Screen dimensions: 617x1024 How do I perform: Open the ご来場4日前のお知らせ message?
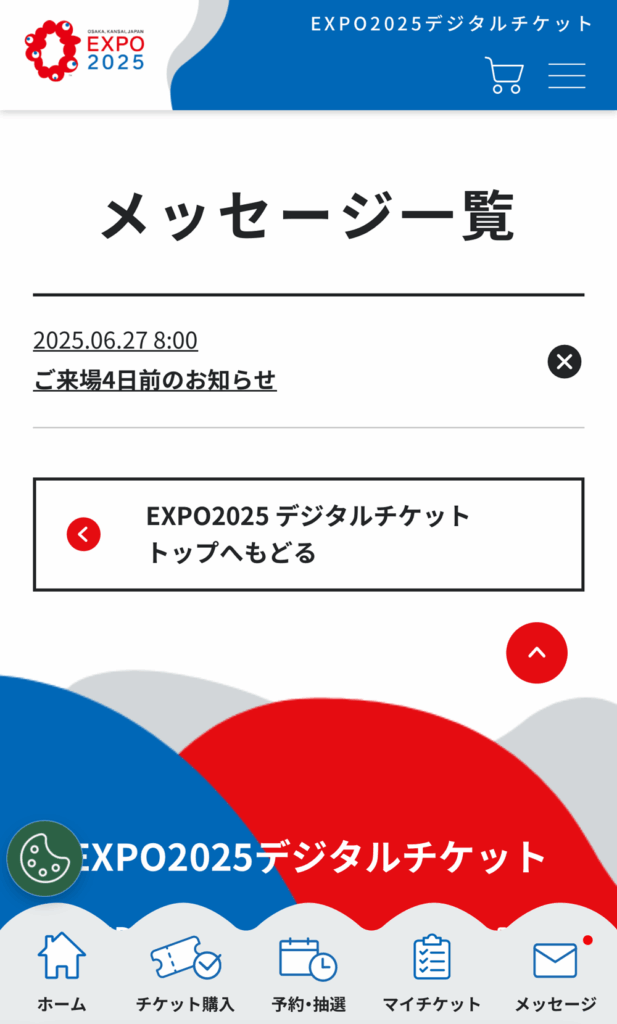point(155,380)
